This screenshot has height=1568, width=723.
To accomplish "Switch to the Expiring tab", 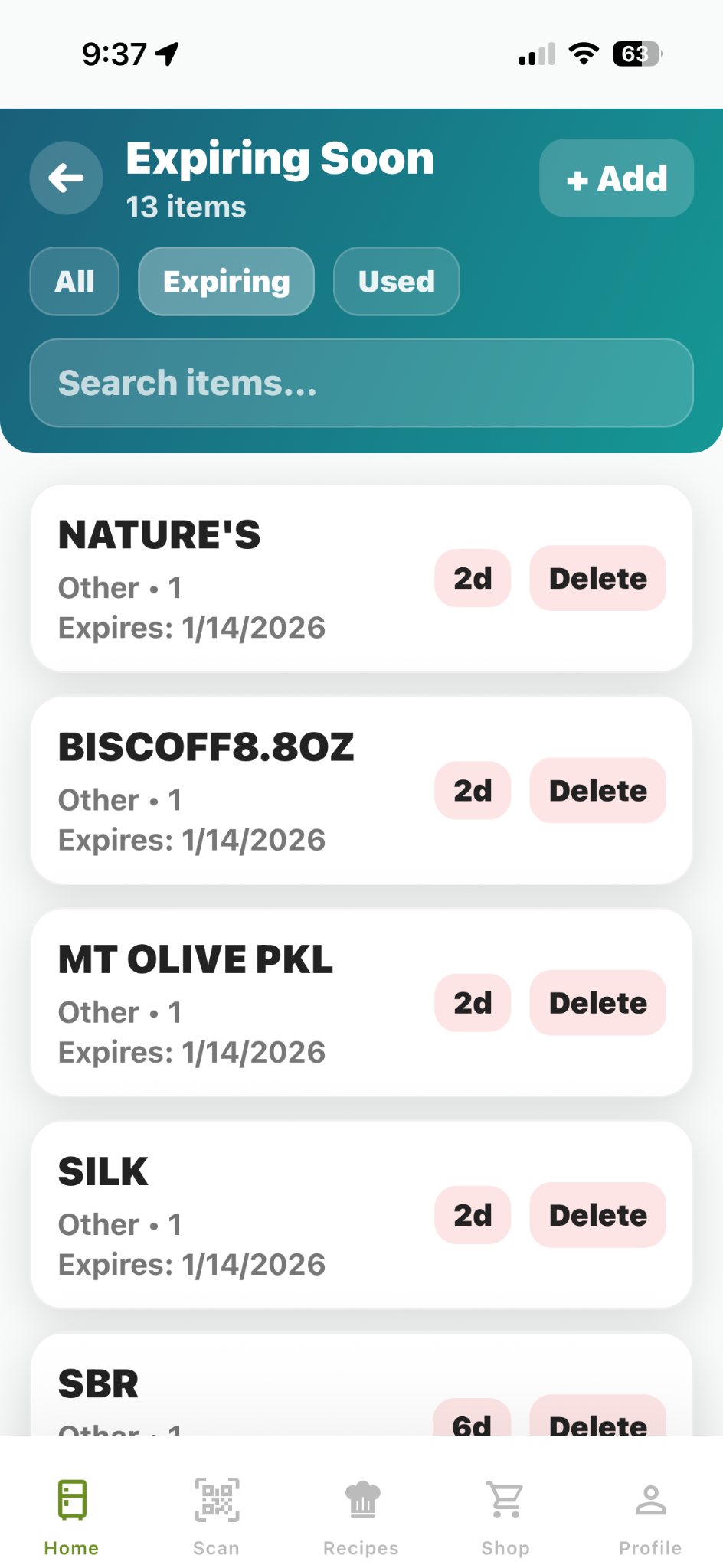I will point(226,282).
